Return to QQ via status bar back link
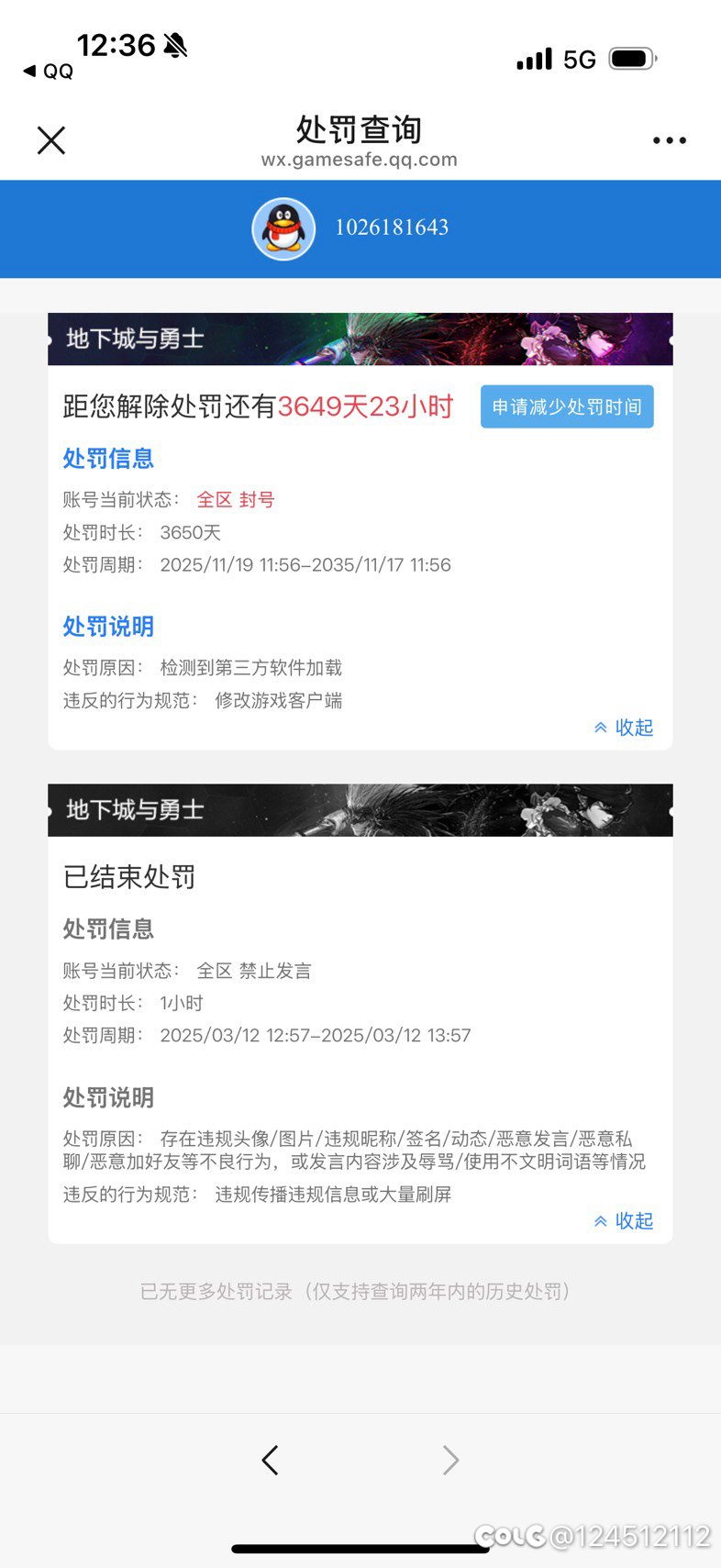The width and height of the screenshot is (721, 1568). click(x=48, y=72)
